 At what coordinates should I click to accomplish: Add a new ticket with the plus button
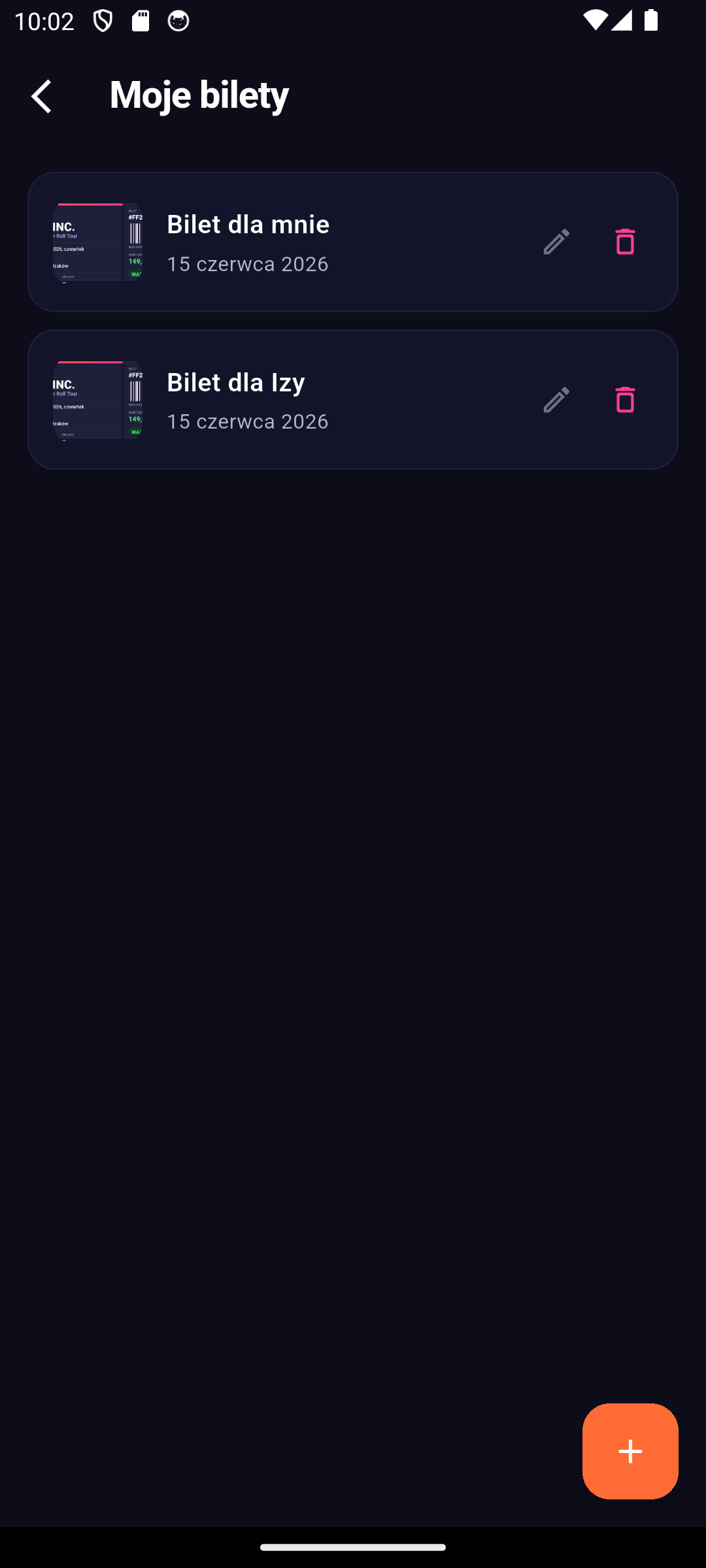pyautogui.click(x=630, y=1451)
